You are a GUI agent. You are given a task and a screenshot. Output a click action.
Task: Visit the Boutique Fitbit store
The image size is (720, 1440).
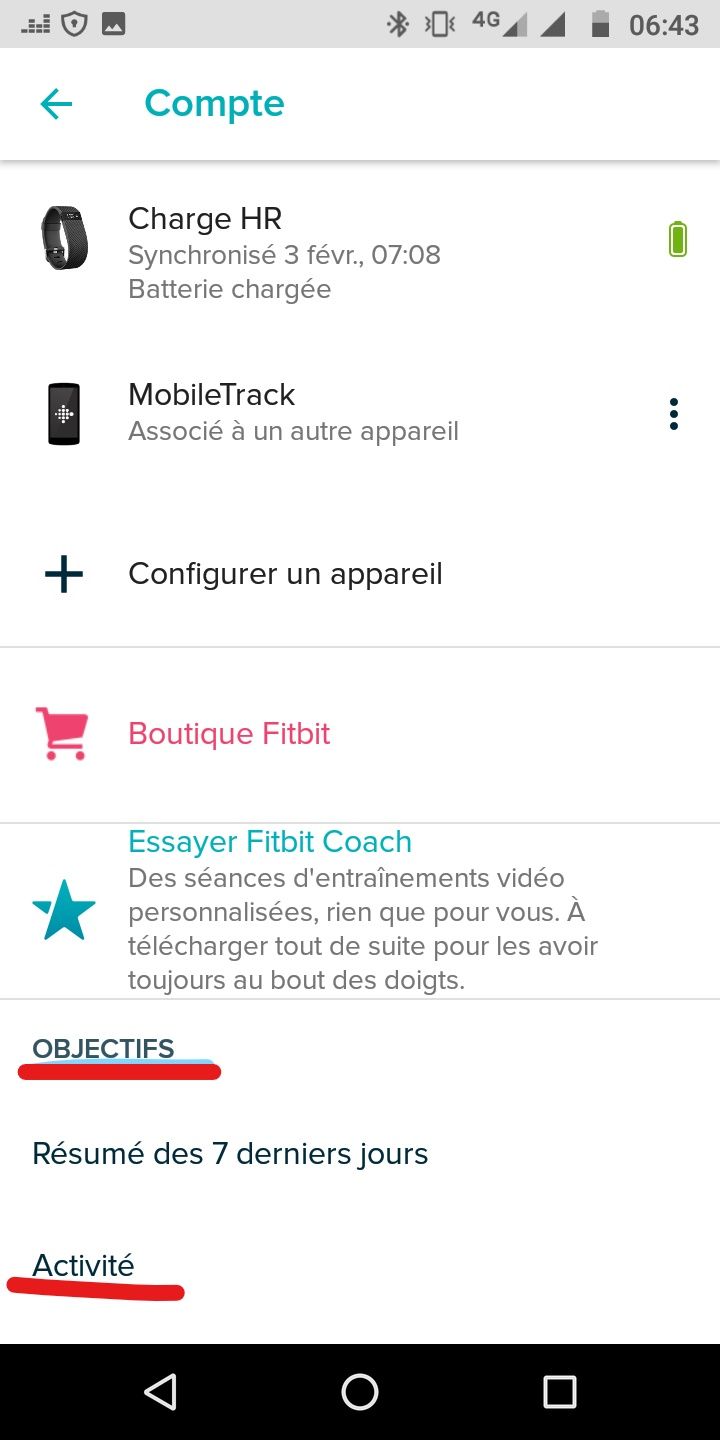[229, 734]
